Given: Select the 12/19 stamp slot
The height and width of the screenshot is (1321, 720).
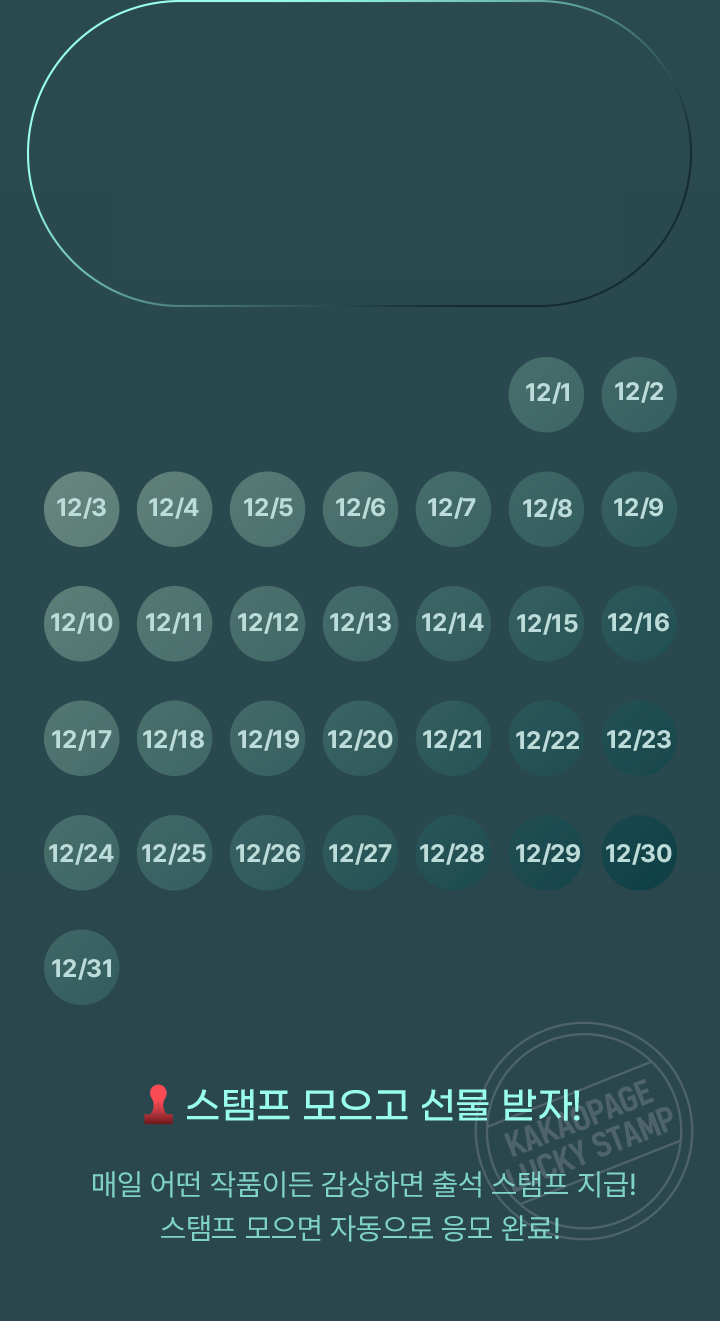Looking at the screenshot, I should pyautogui.click(x=267, y=739).
